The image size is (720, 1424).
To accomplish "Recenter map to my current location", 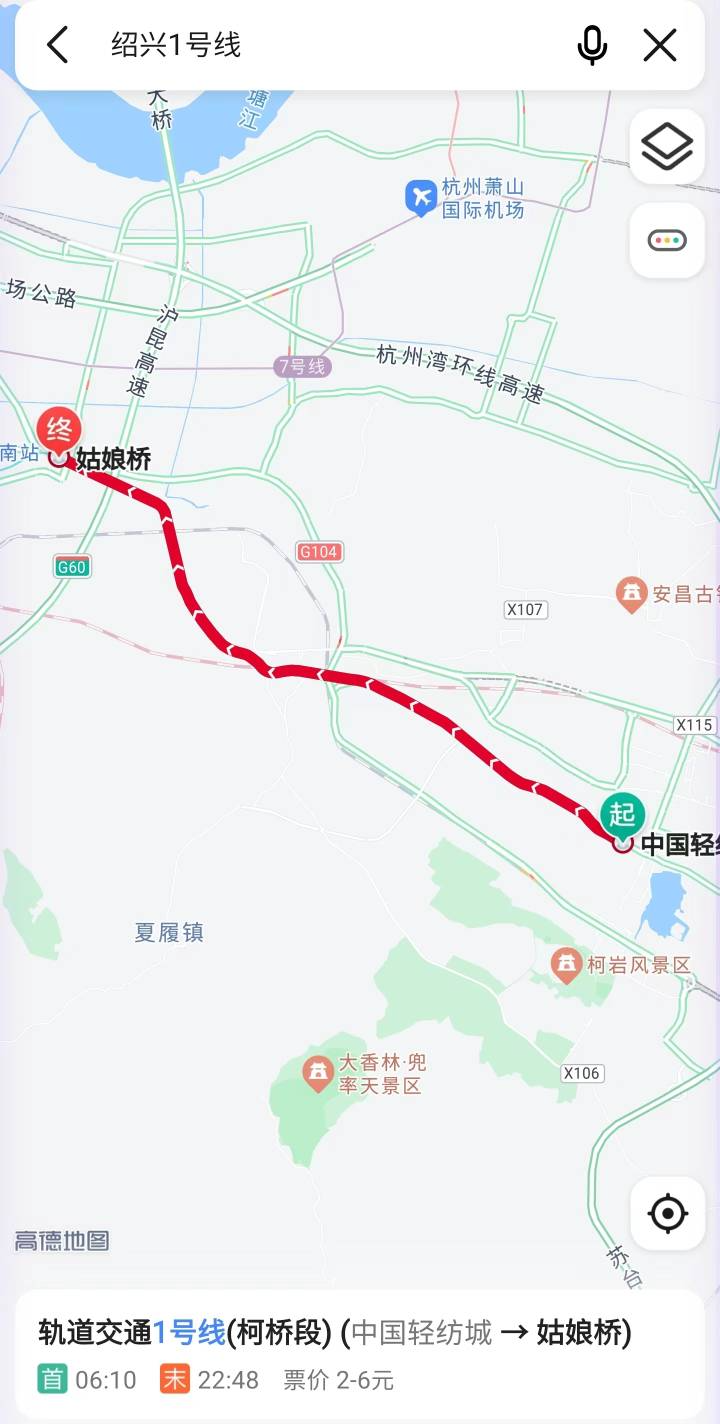I will point(667,1213).
